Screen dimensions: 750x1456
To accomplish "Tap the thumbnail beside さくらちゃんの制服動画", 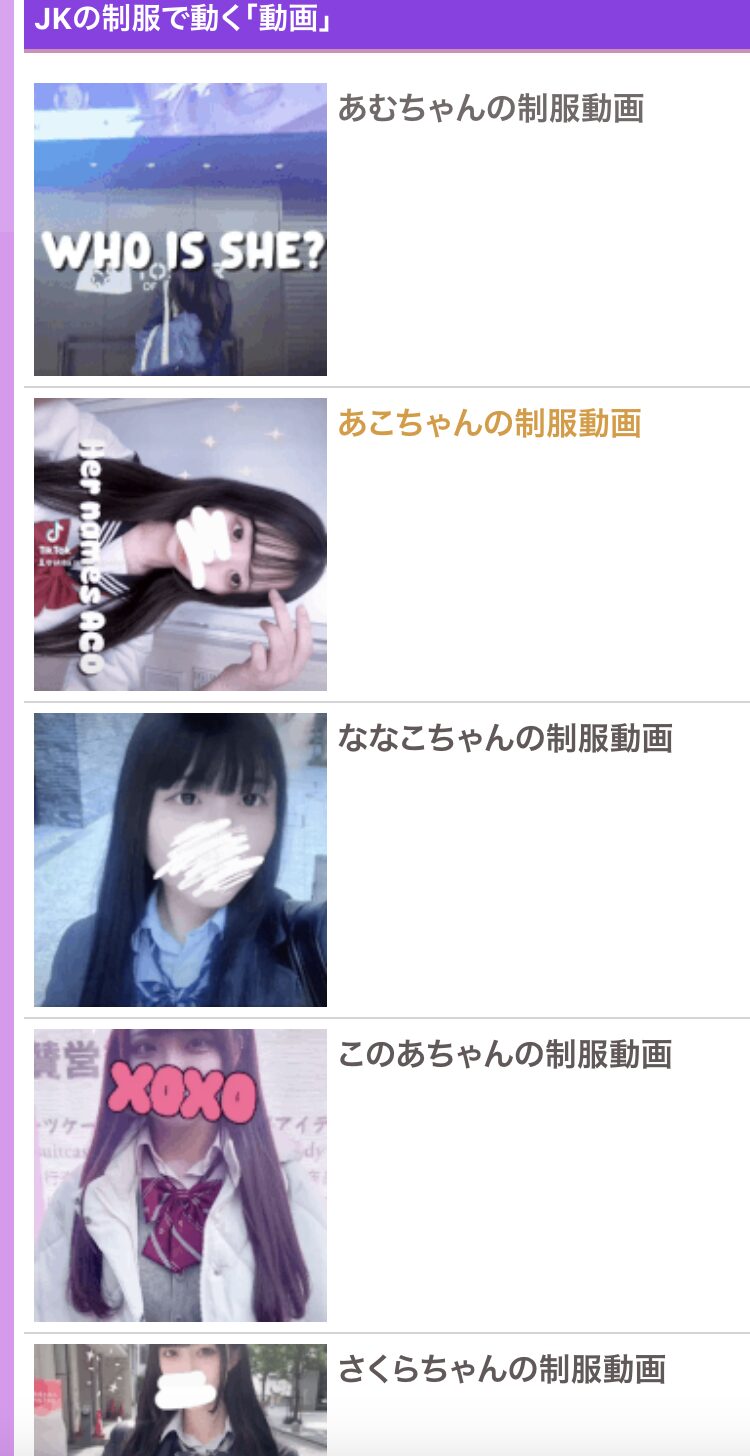I will [x=180, y=1400].
